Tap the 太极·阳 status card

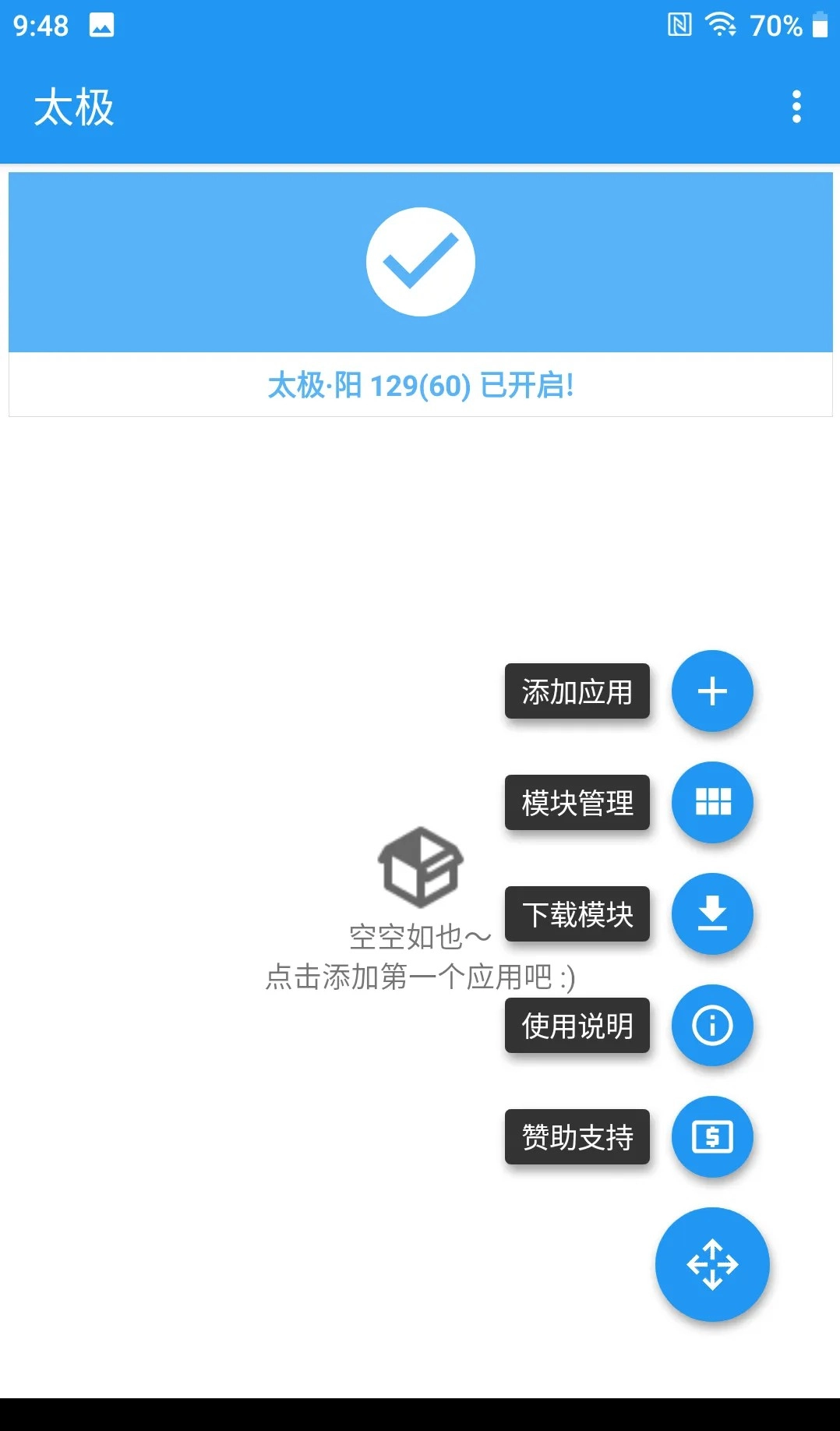pos(421,295)
